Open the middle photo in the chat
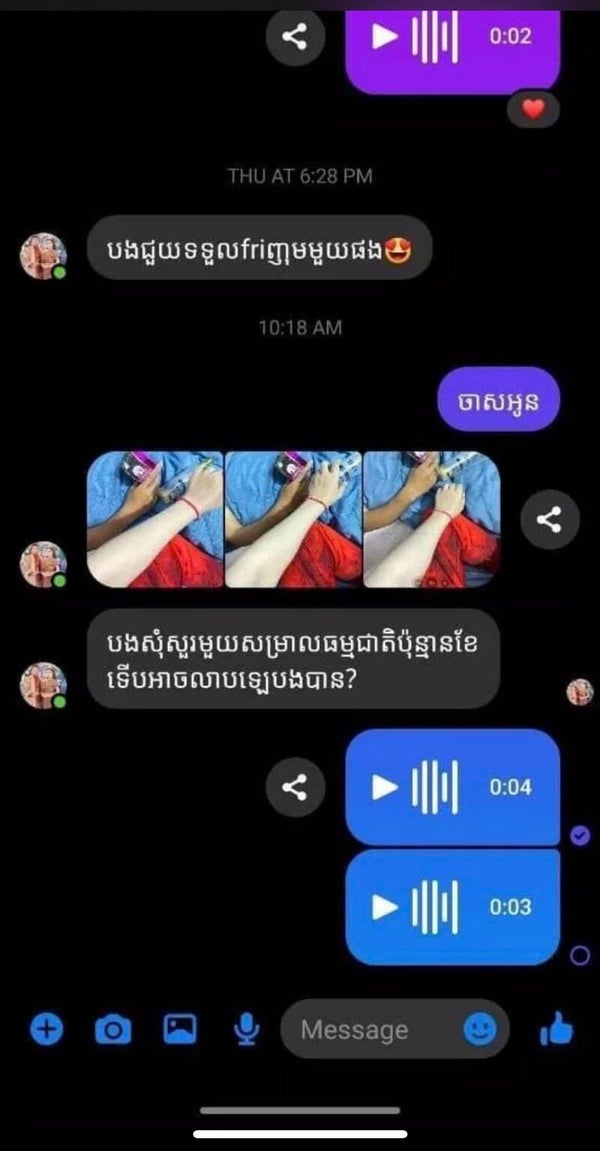 point(293,518)
